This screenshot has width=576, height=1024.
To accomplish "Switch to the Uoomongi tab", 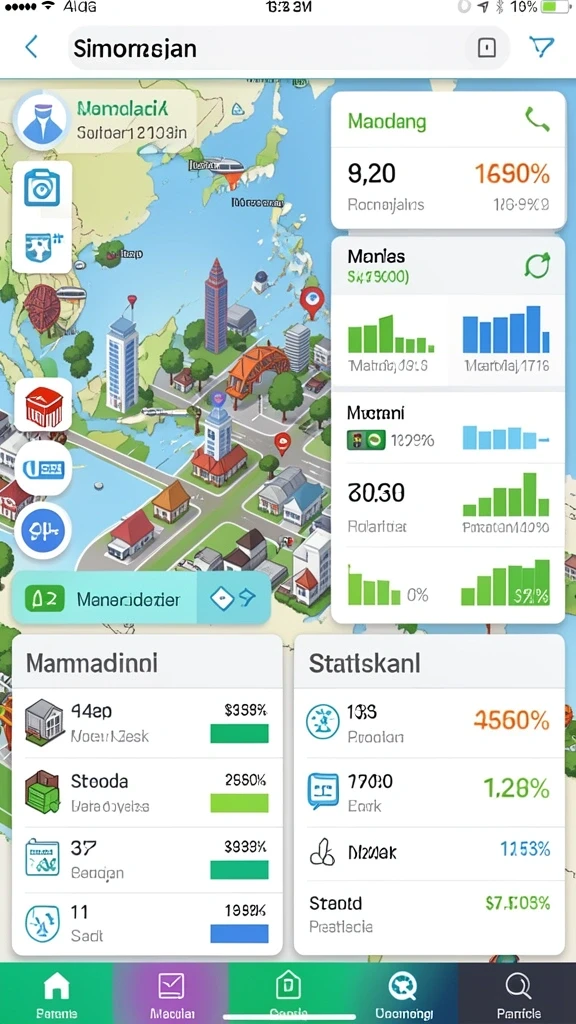I will coord(403,994).
